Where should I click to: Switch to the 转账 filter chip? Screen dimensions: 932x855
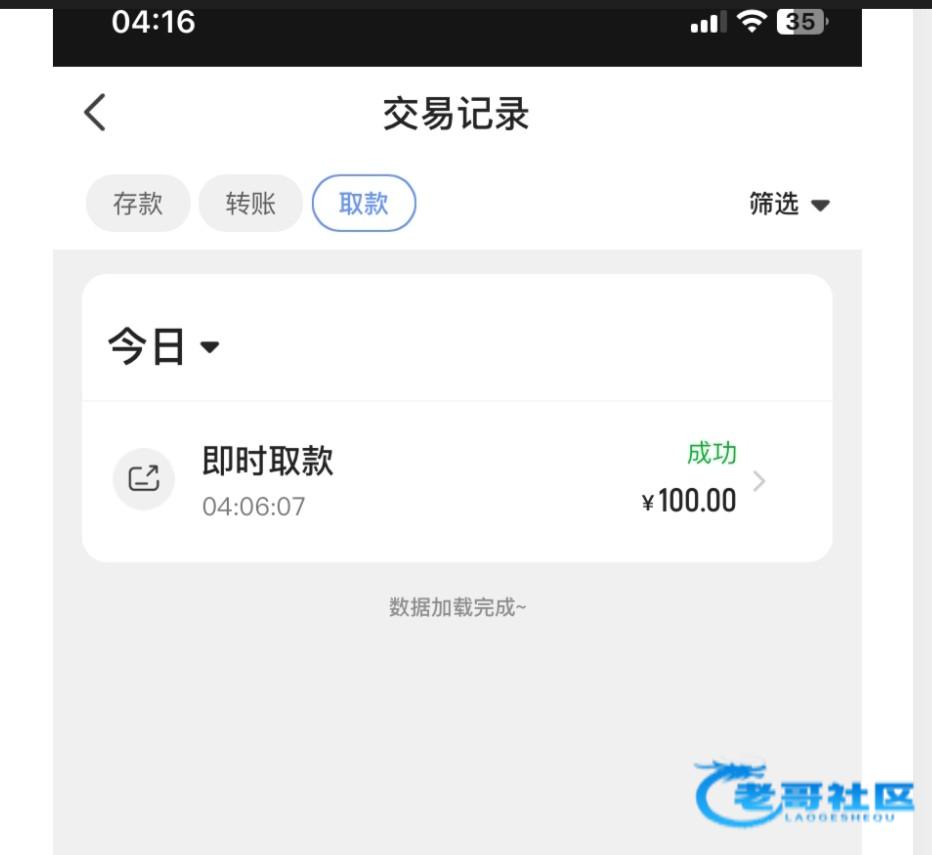[x=250, y=204]
